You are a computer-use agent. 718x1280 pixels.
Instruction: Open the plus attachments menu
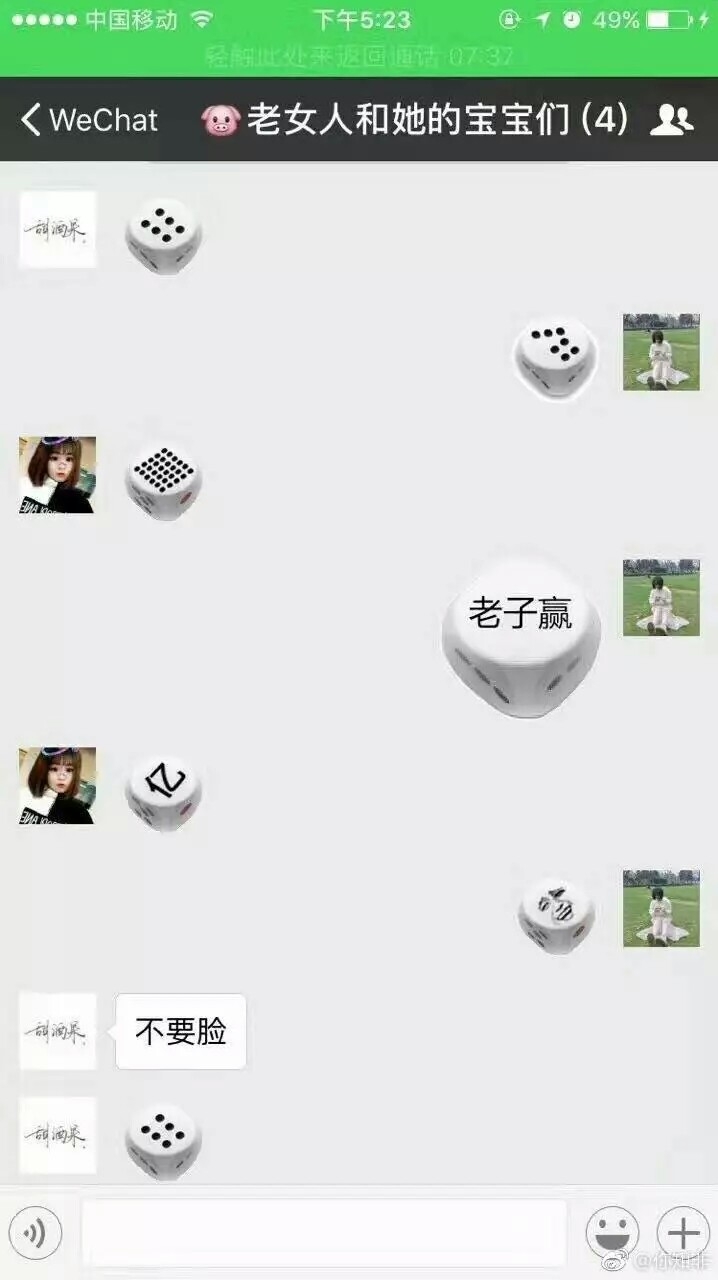click(x=683, y=1232)
